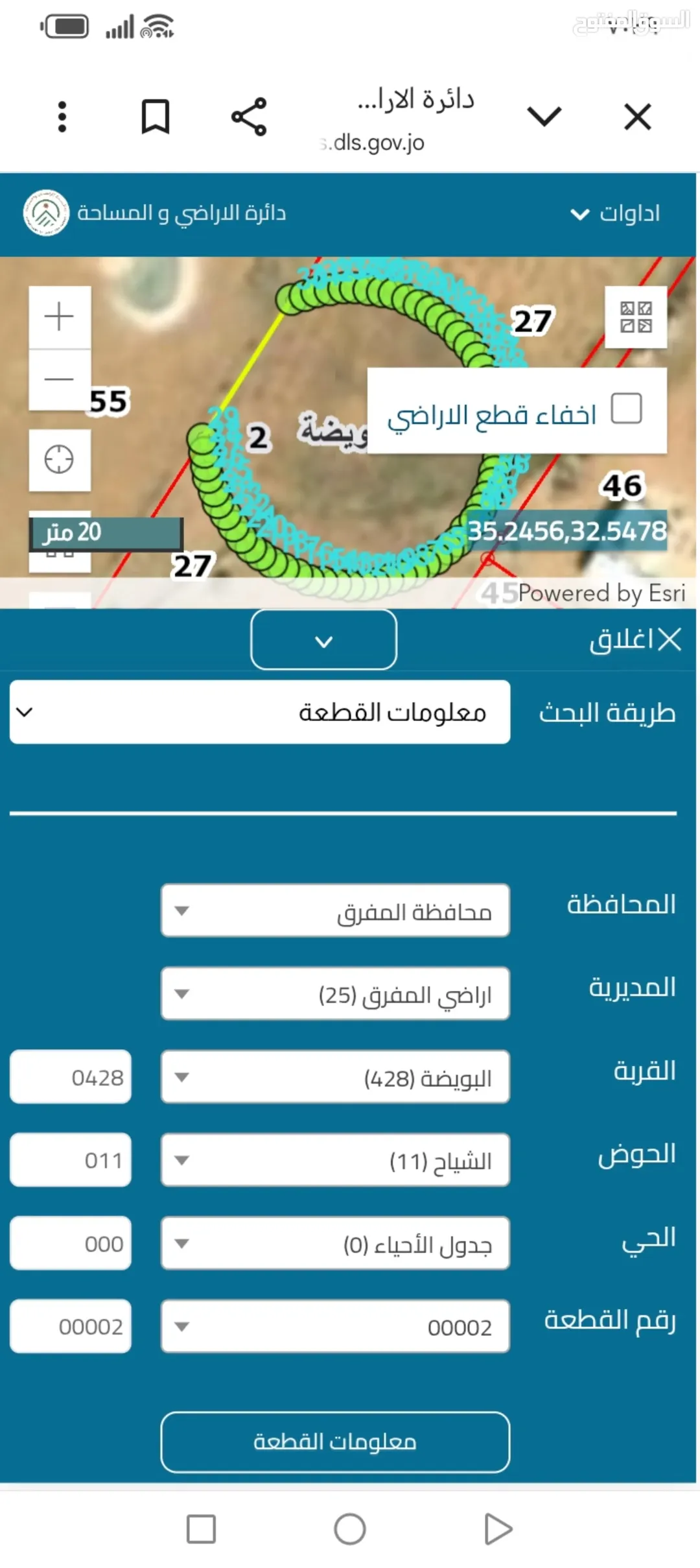
Task: Collapse the panel with the chevron button
Action: tap(323, 640)
